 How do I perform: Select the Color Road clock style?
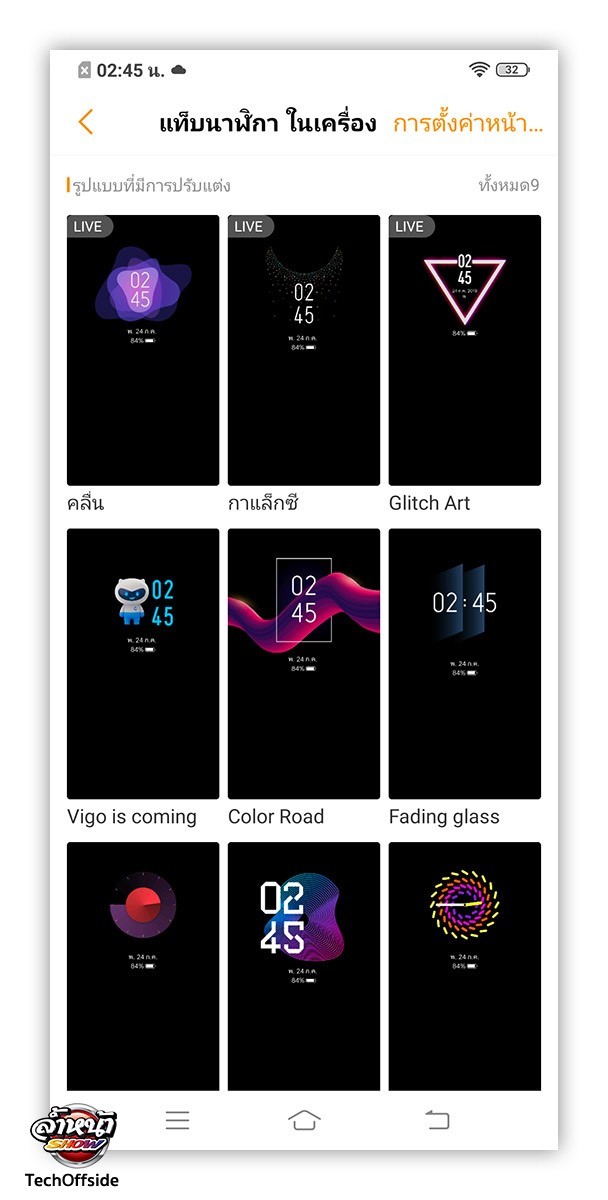point(304,663)
